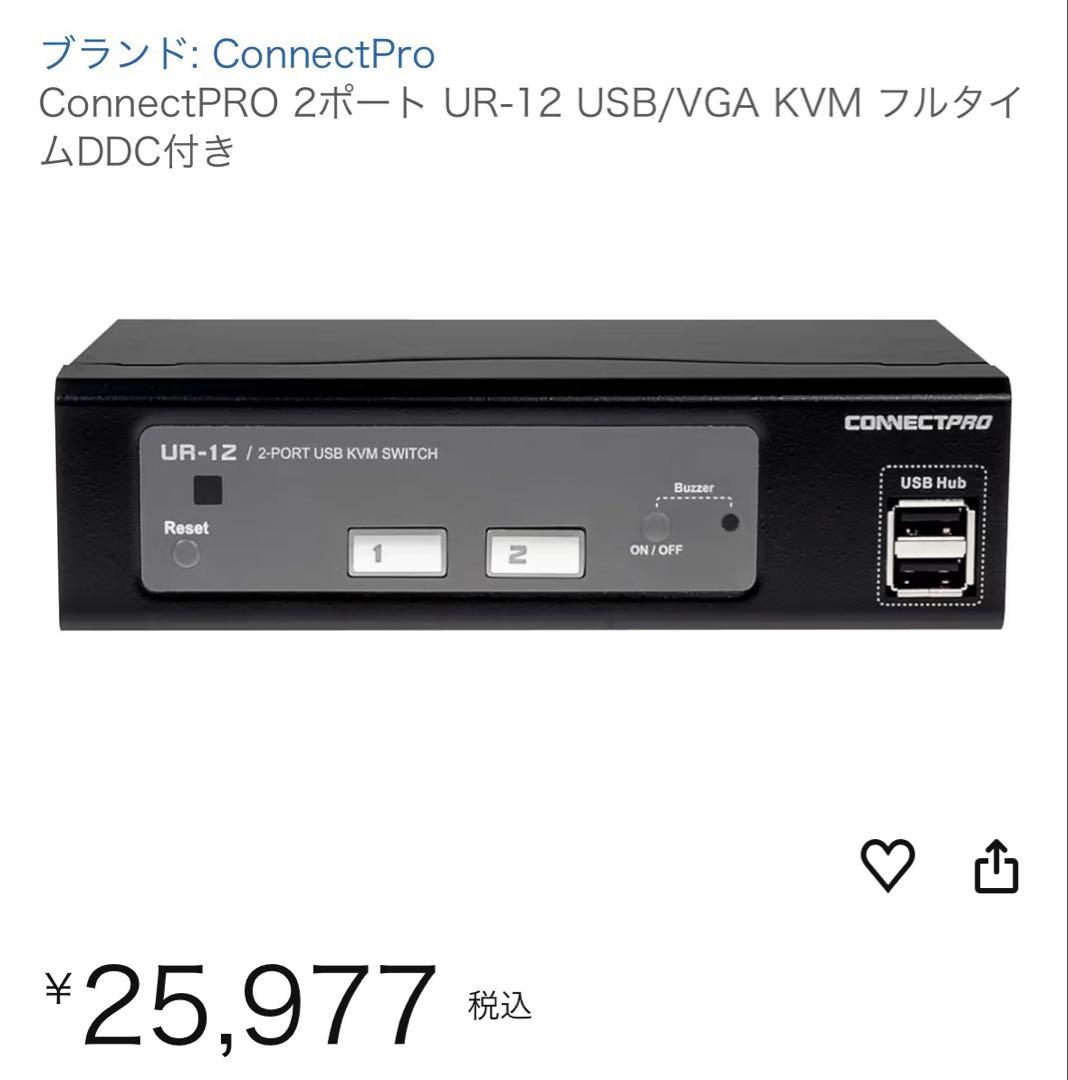This screenshot has width=1068, height=1080.
Task: Toggle the buzzer indicator LED
Action: click(x=731, y=521)
